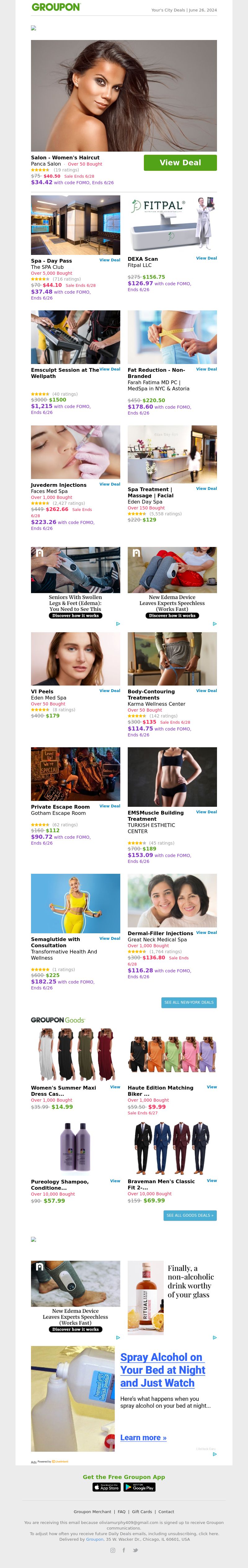Open Groupon's Instagram page icon
The image size is (248, 1568).
tap(113, 1550)
